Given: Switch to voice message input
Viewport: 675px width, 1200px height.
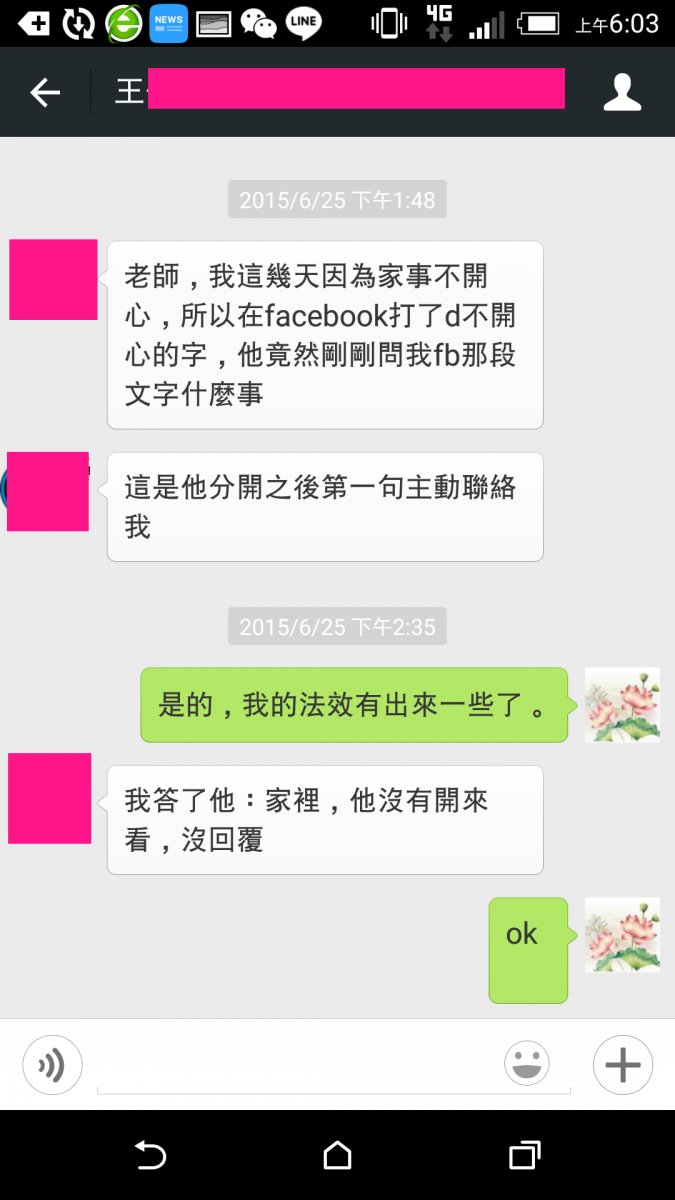Looking at the screenshot, I should [52, 1065].
